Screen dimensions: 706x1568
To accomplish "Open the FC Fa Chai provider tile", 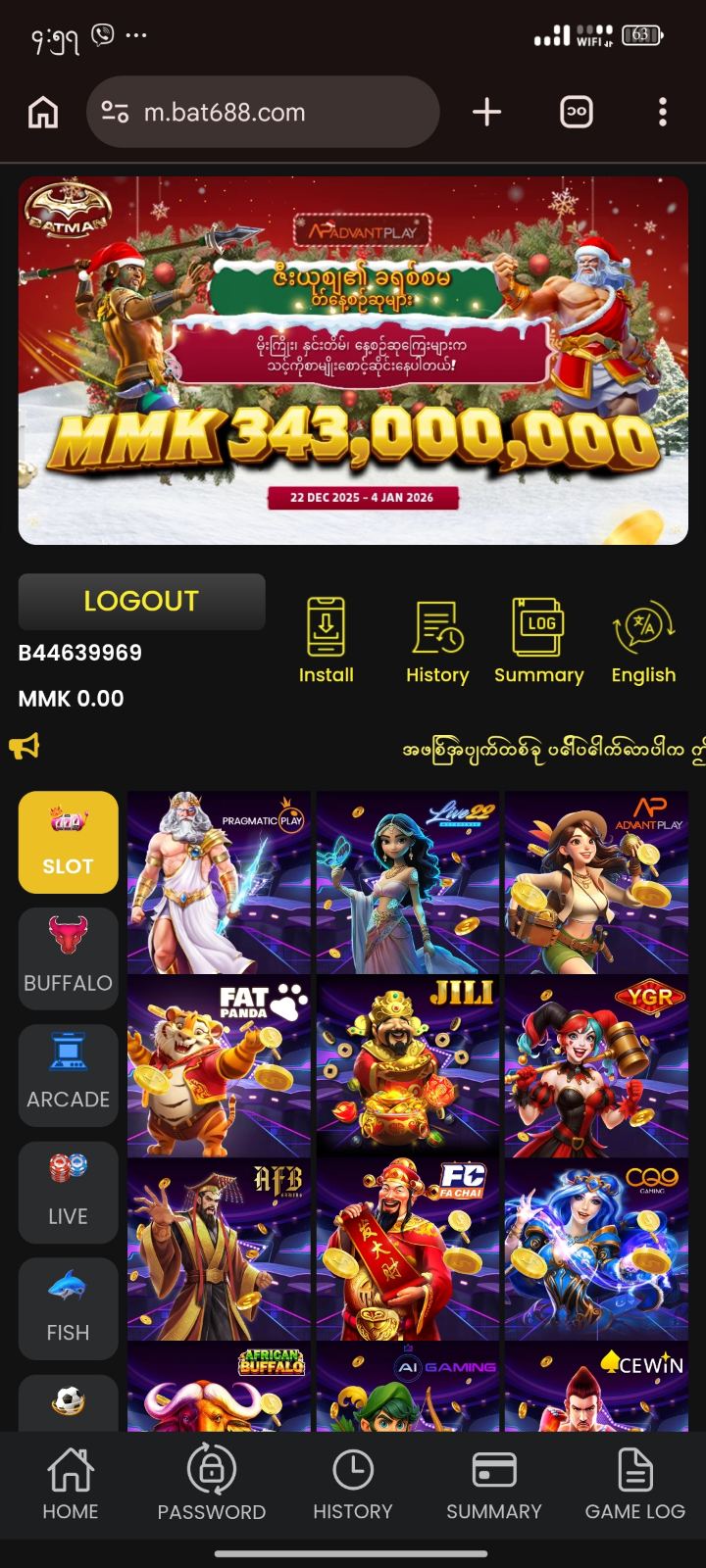I will 408,1249.
